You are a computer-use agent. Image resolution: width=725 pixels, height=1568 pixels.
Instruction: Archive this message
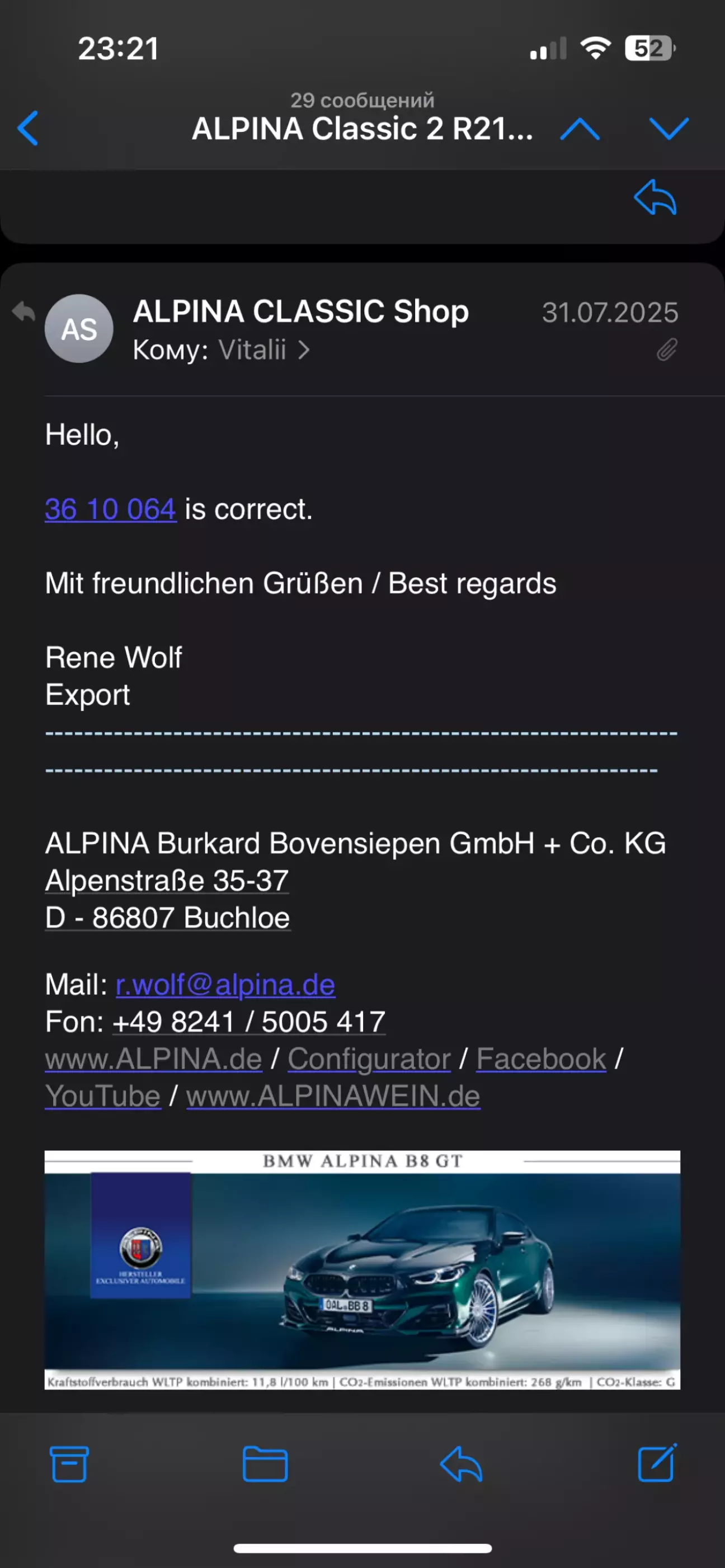(x=69, y=1464)
